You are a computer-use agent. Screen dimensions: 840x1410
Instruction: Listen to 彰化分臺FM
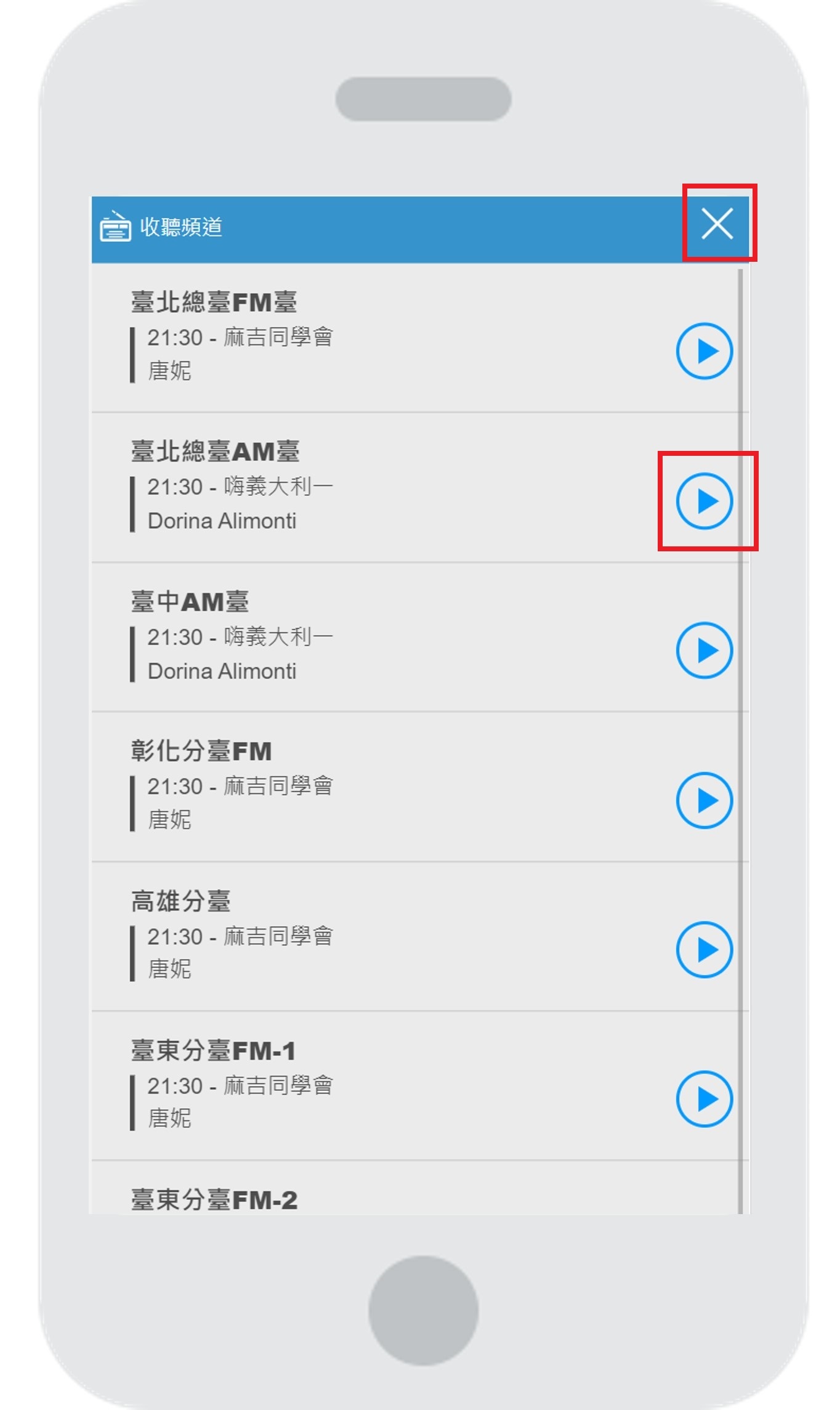[x=705, y=800]
